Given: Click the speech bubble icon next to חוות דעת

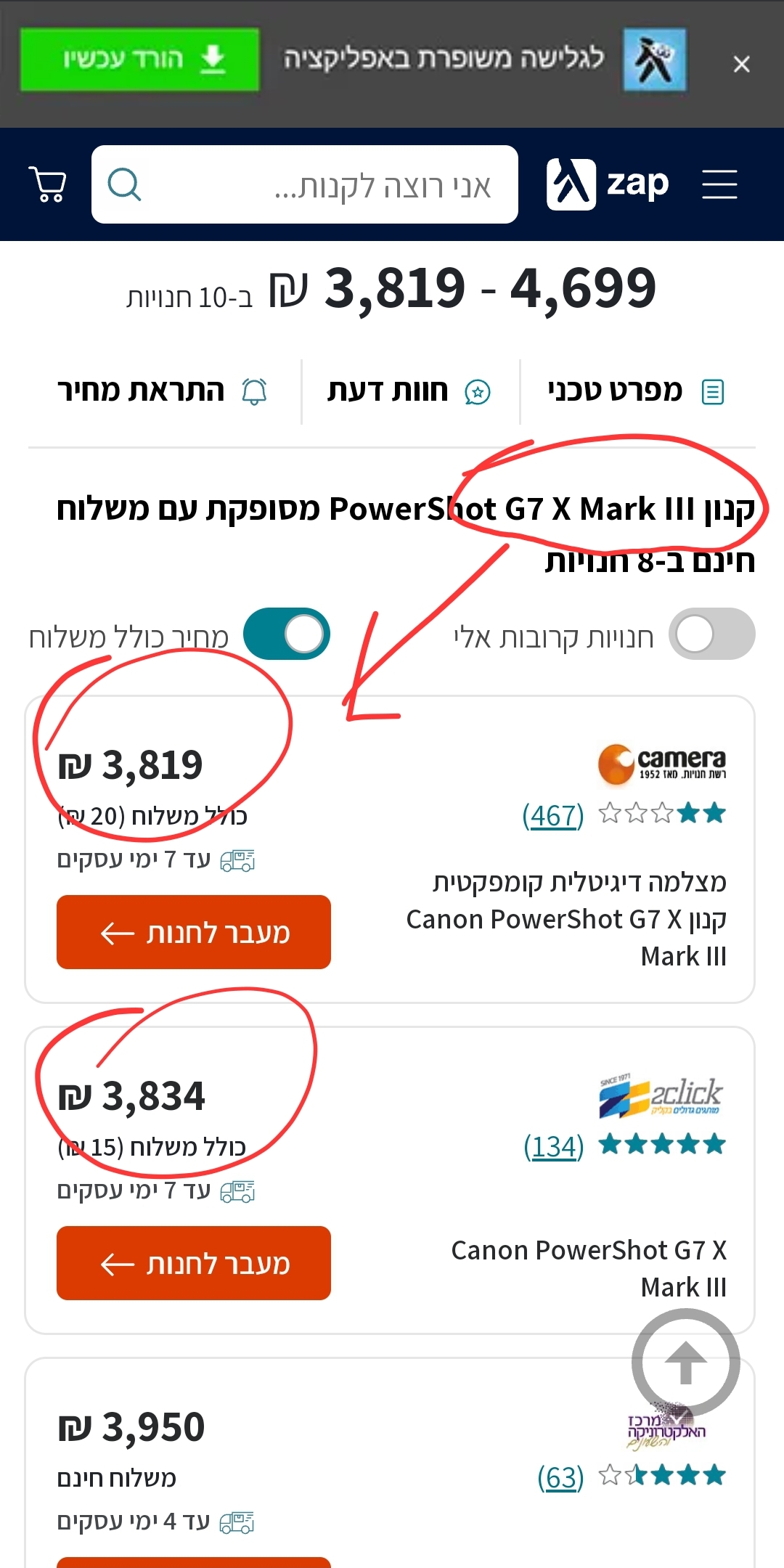Looking at the screenshot, I should pos(478,391).
